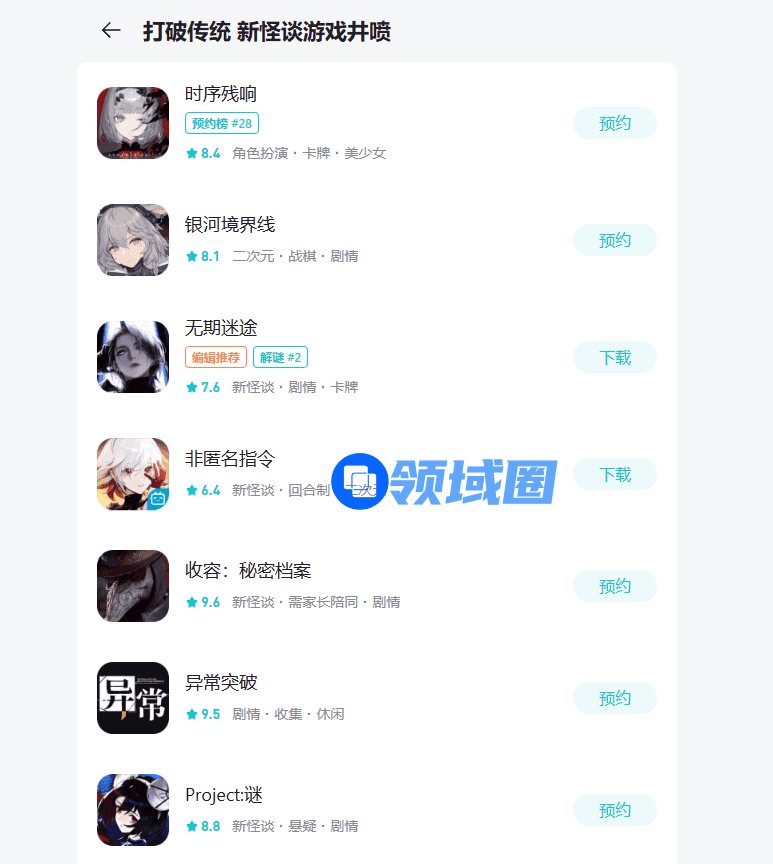Open the 解谜 #2 ranking tag

click(x=280, y=357)
